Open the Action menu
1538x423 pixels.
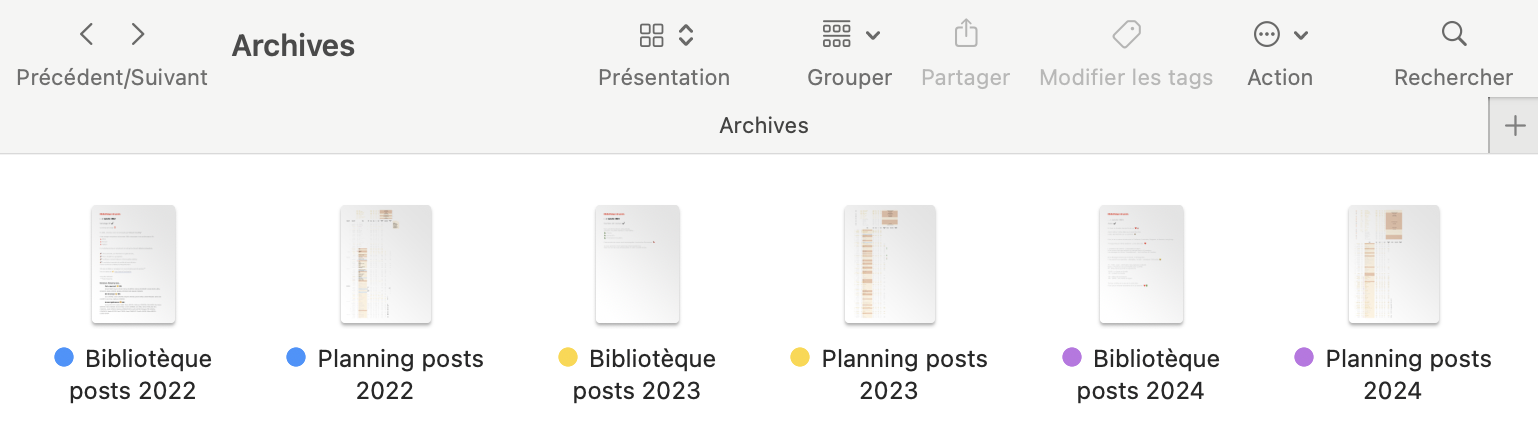[x=1280, y=36]
